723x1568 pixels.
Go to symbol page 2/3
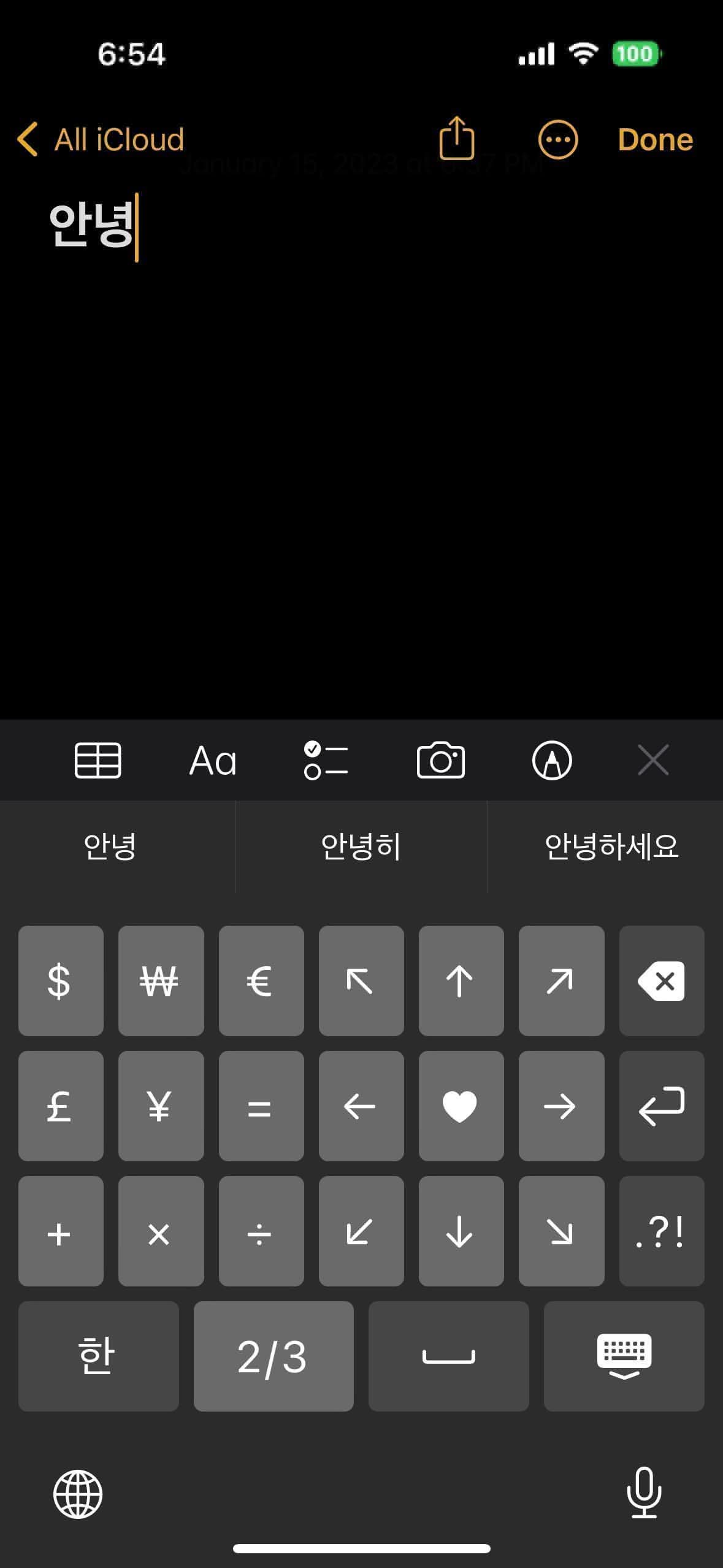click(273, 1356)
